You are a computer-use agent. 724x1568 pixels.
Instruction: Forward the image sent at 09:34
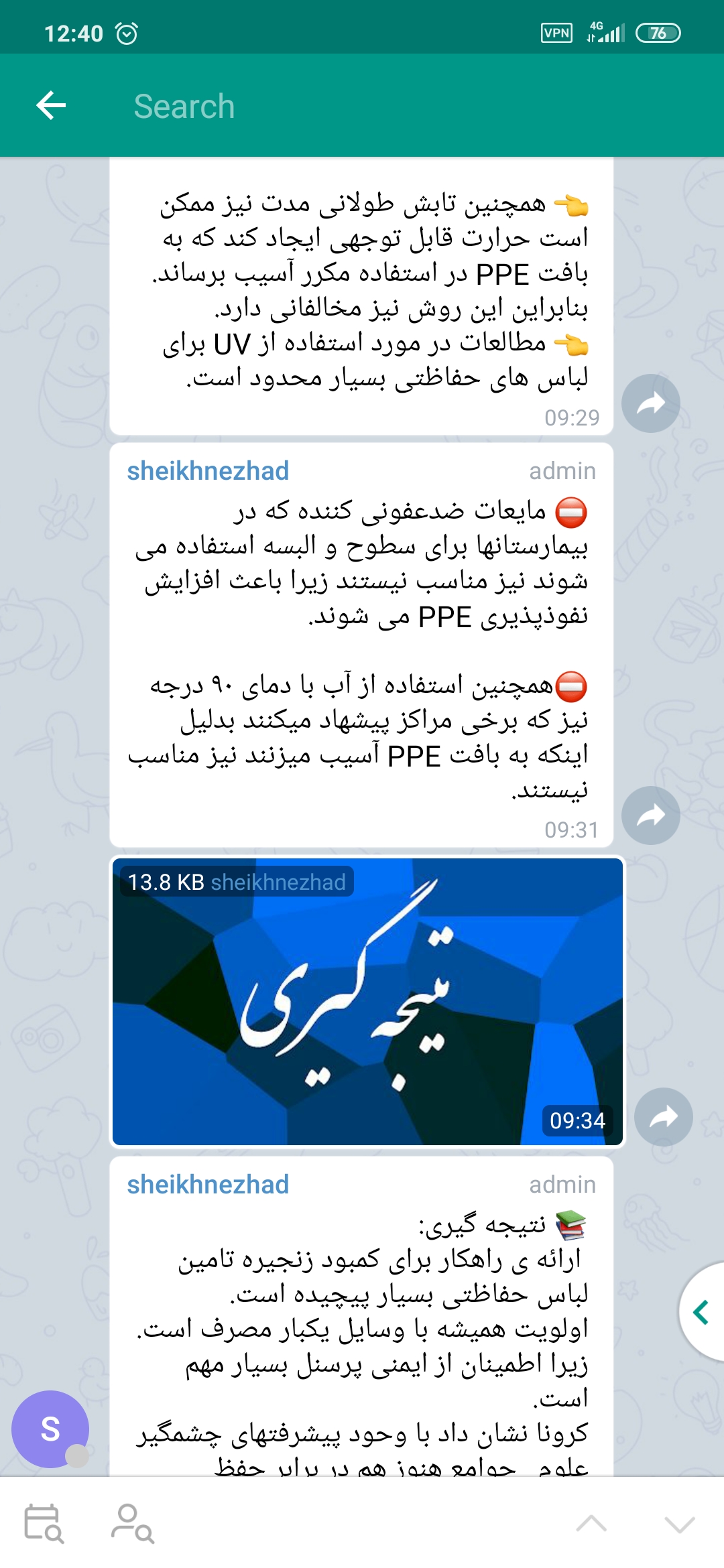tap(663, 1117)
